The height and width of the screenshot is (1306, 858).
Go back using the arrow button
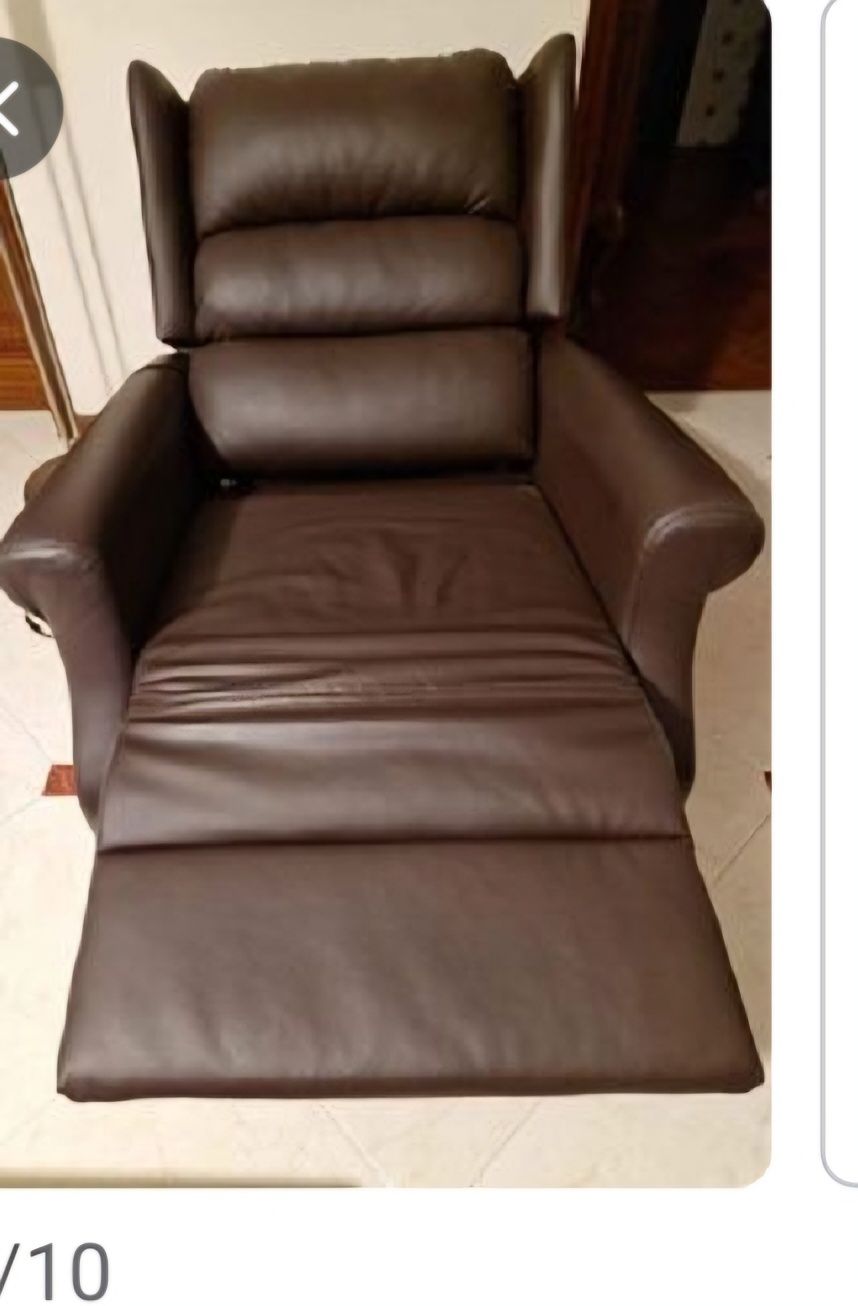17,109
